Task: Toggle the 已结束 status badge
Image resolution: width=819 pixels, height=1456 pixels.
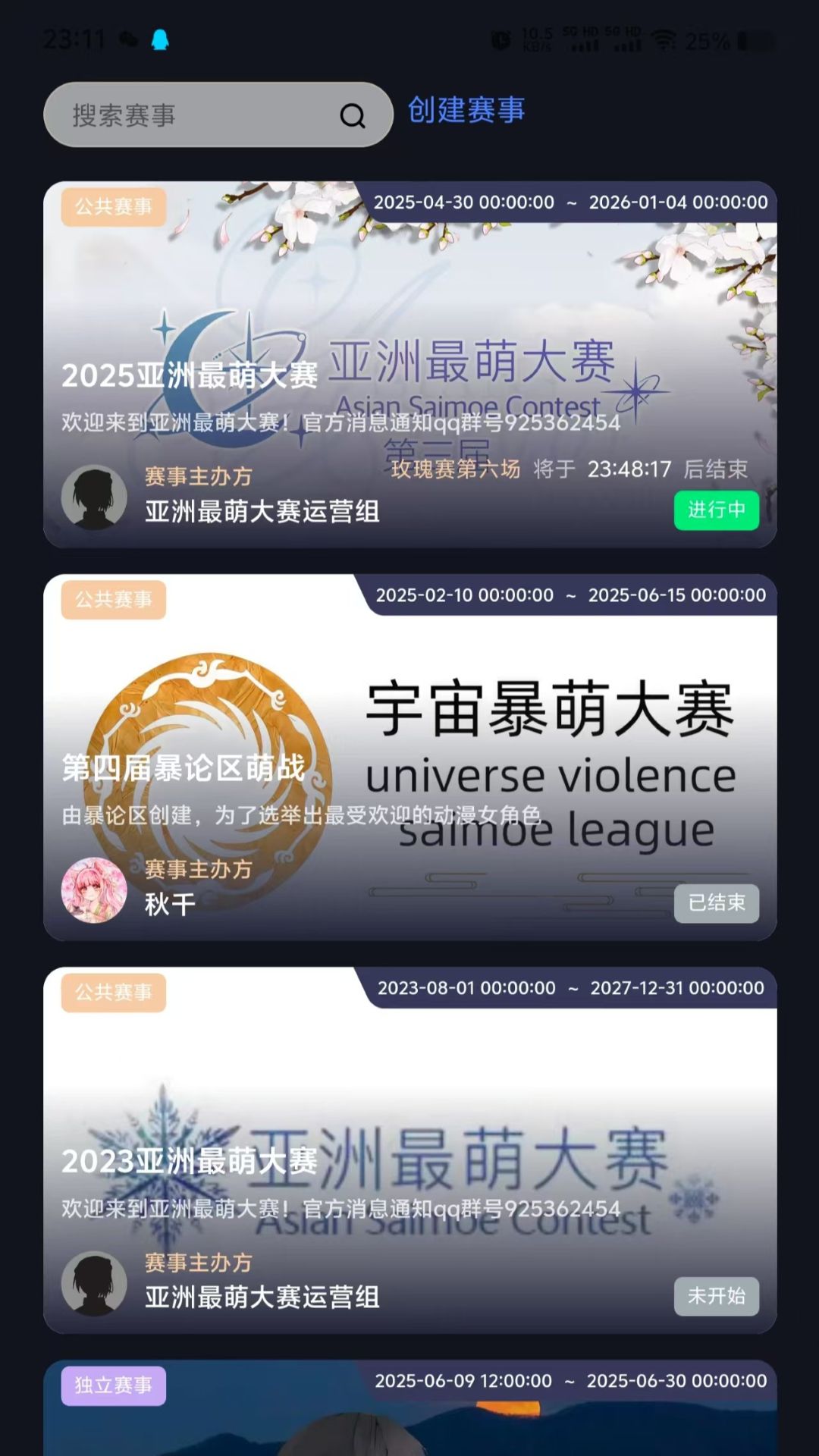Action: [716, 903]
